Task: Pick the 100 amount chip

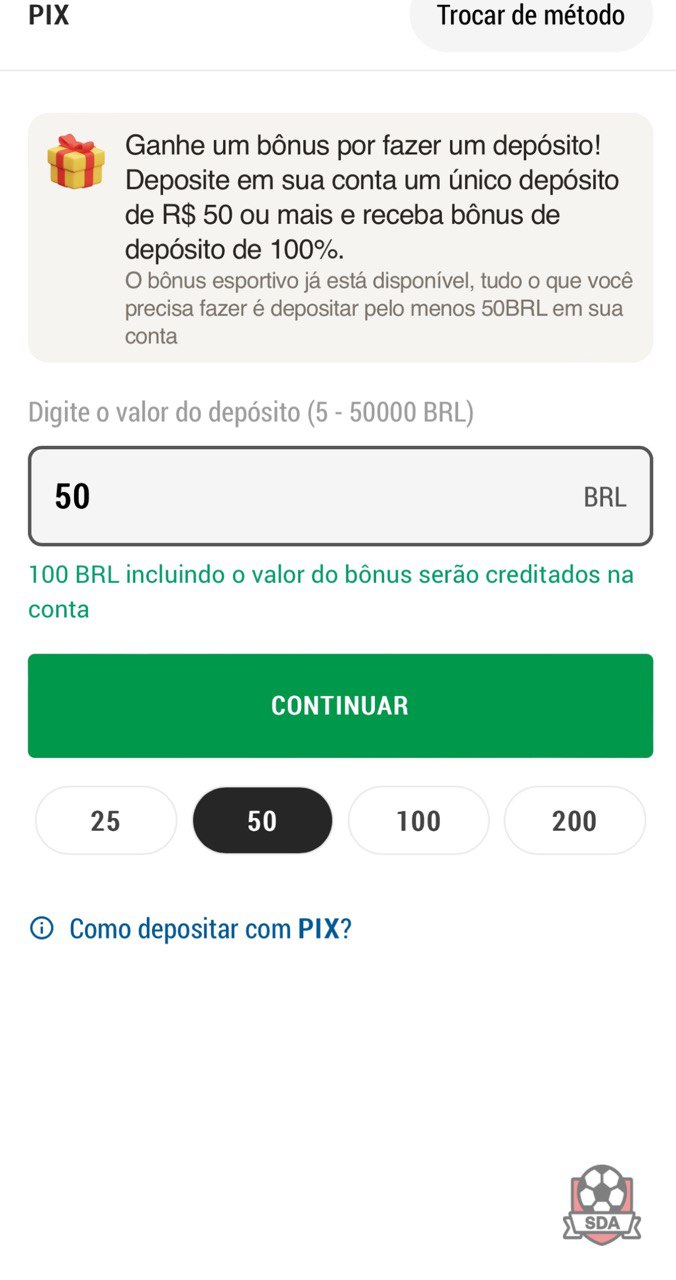Action: (x=418, y=821)
